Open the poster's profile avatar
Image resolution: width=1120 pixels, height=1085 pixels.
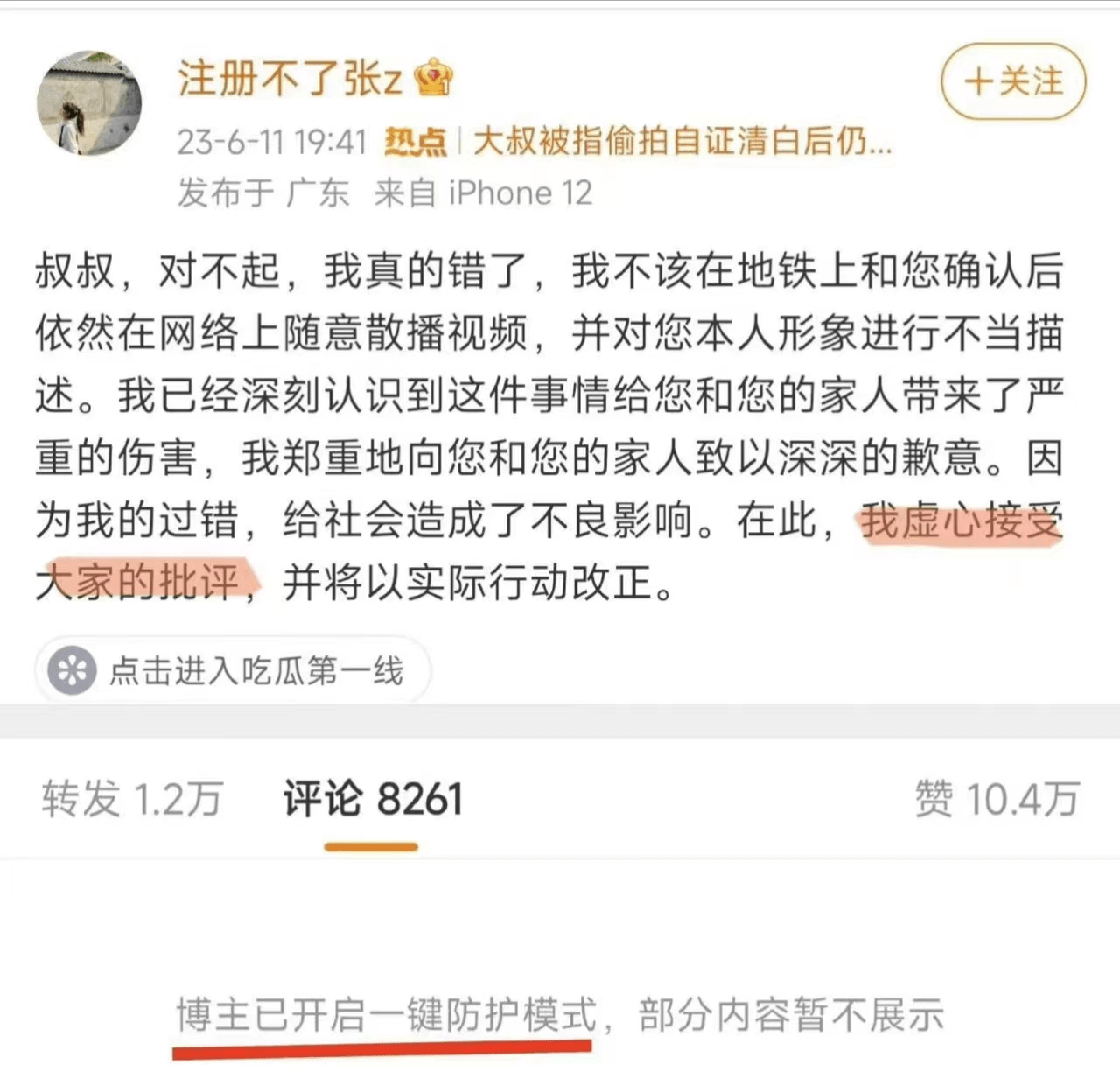click(88, 103)
